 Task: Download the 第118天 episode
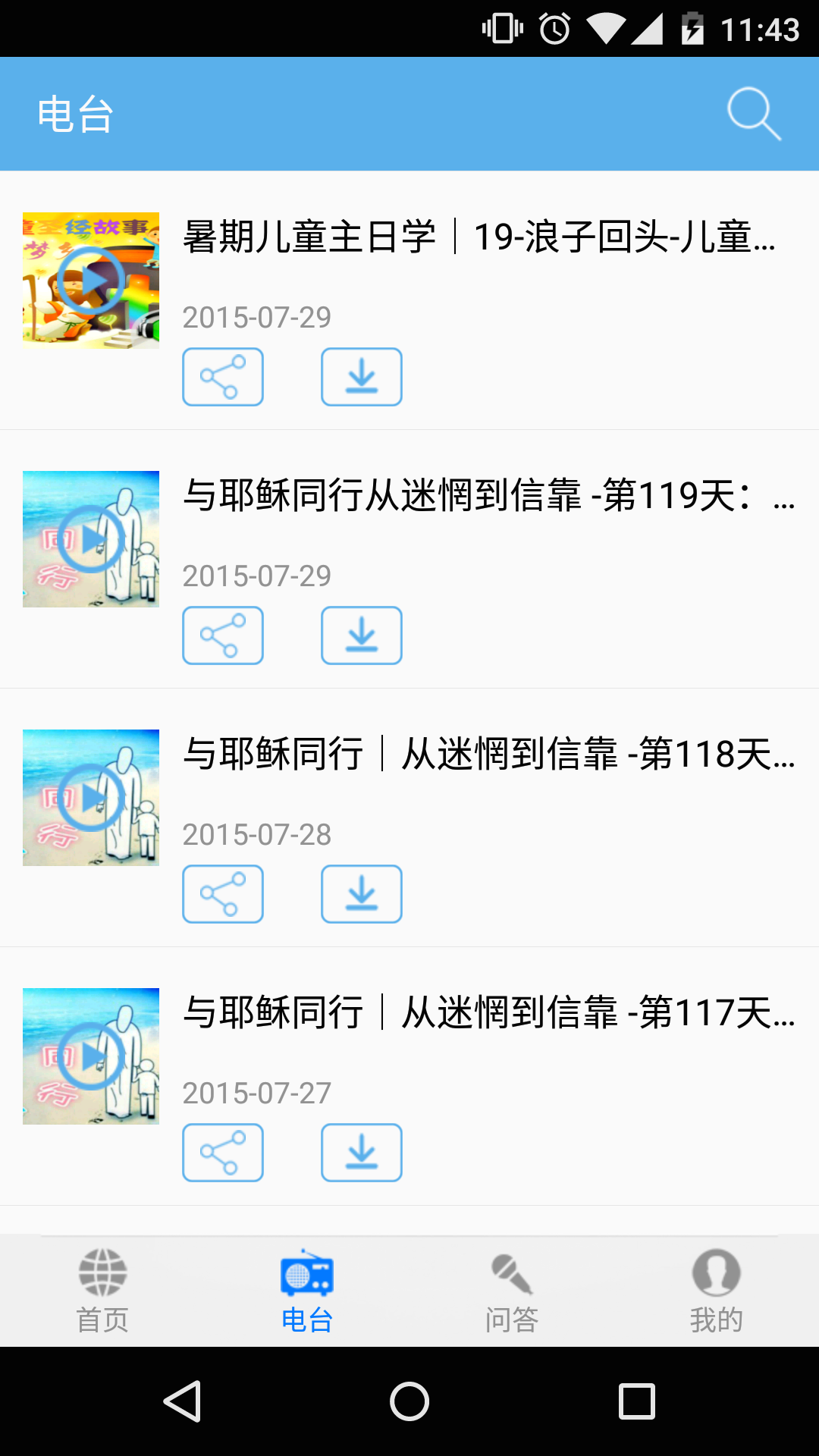click(x=362, y=894)
